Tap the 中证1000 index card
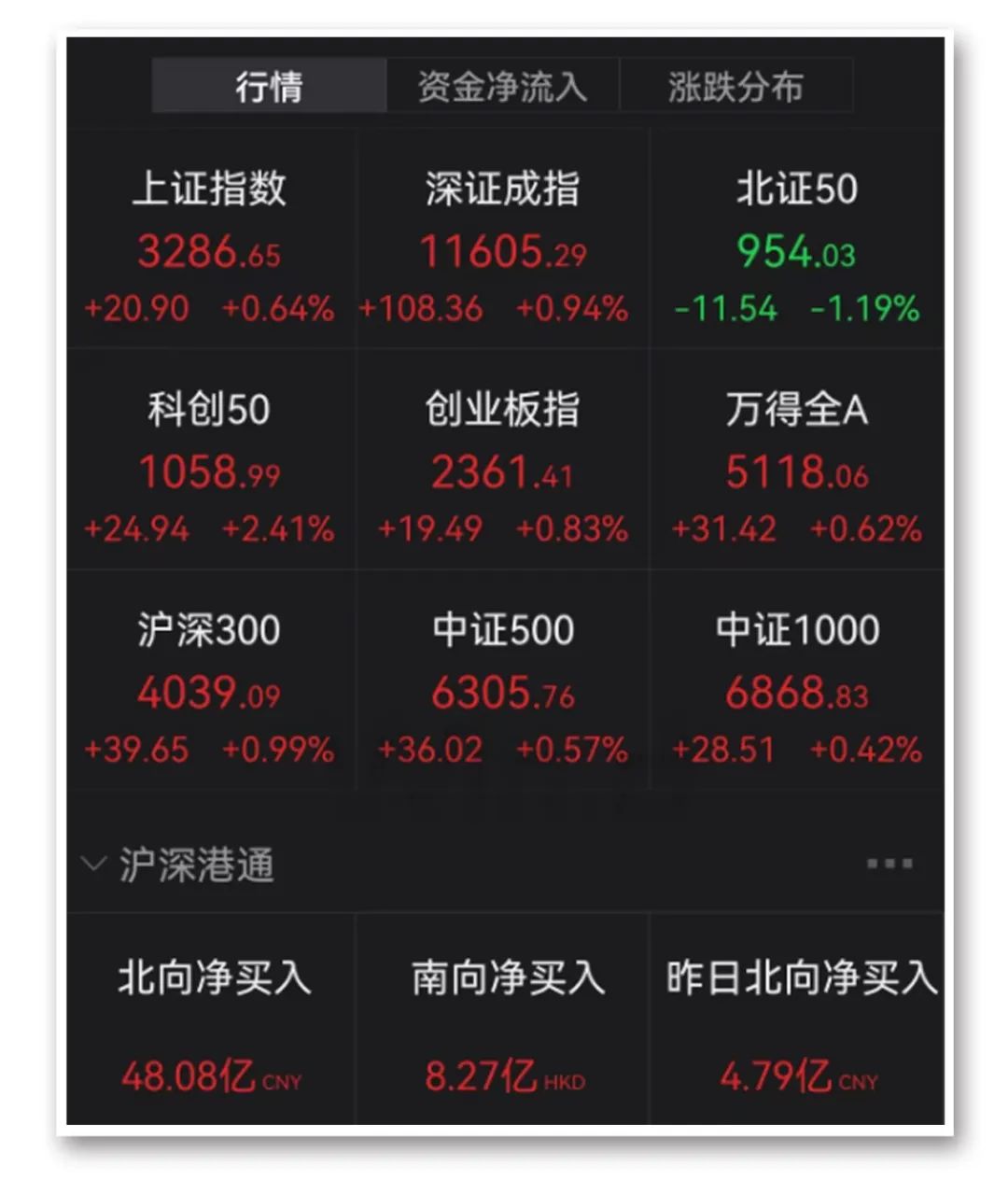 coord(795,688)
